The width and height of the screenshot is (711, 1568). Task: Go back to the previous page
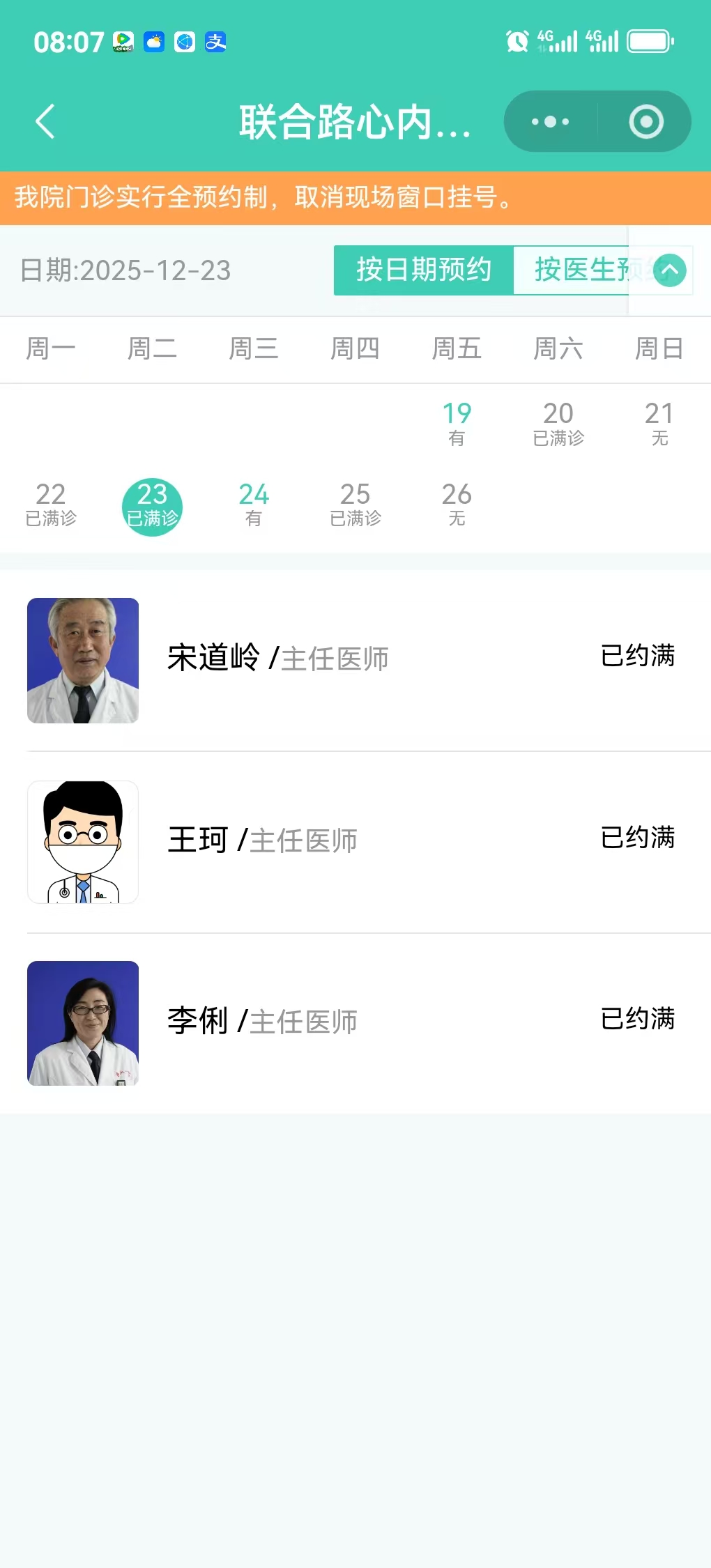tap(45, 122)
